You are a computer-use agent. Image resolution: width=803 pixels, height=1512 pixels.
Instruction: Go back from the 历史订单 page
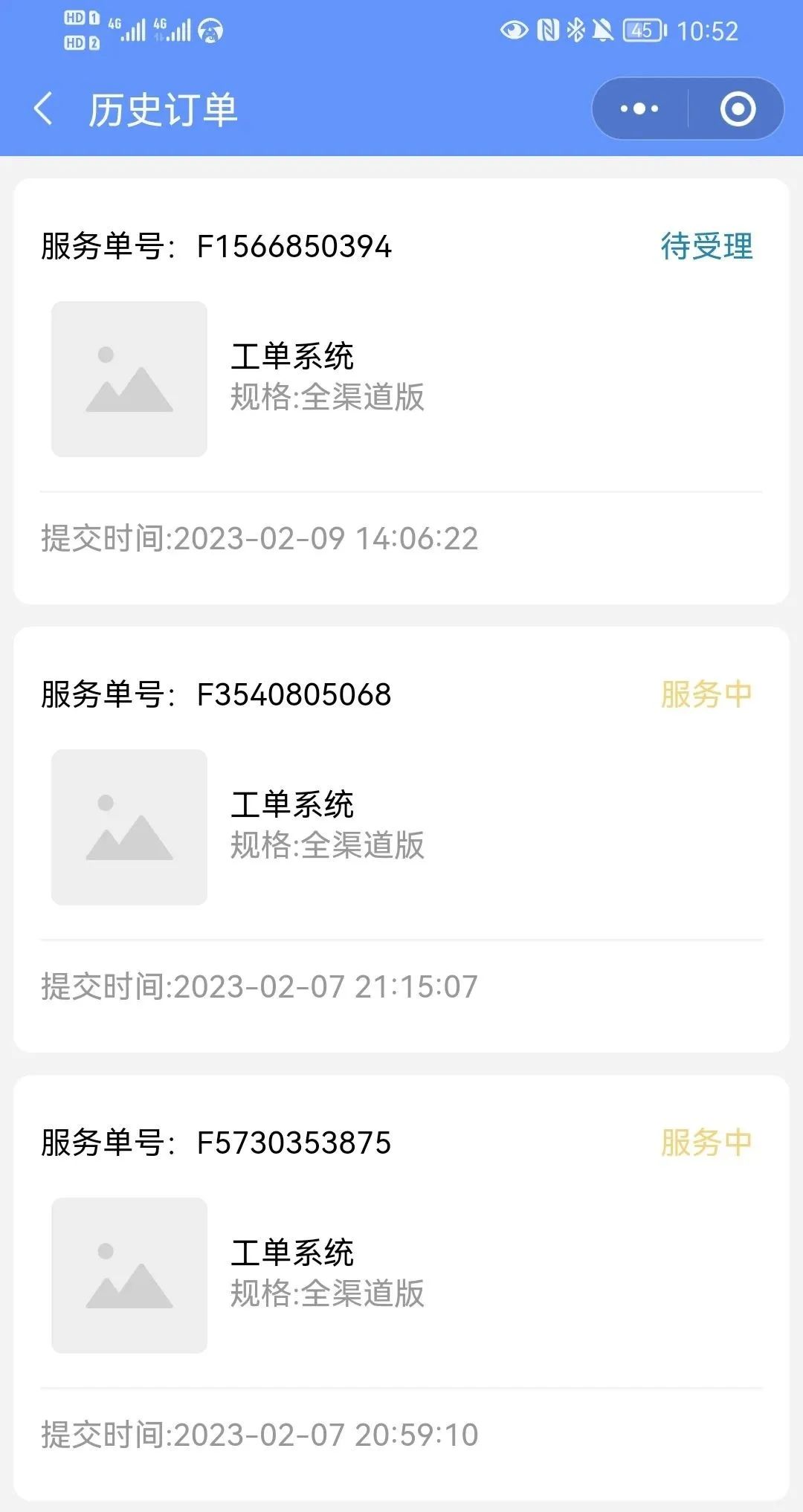point(43,109)
